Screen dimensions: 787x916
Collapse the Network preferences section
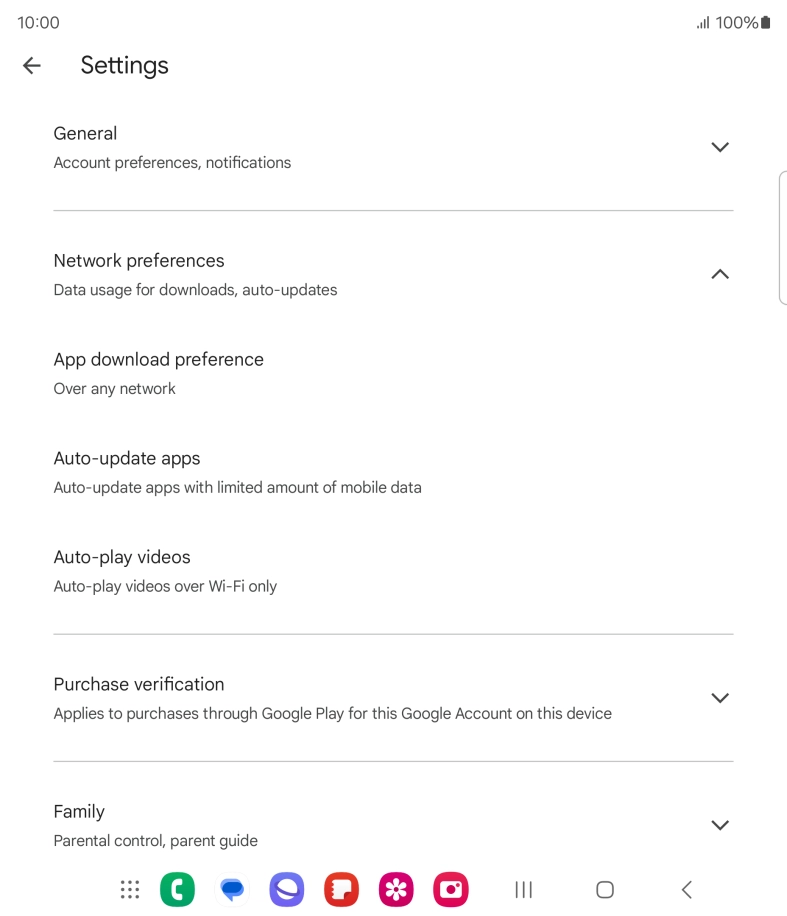(720, 273)
